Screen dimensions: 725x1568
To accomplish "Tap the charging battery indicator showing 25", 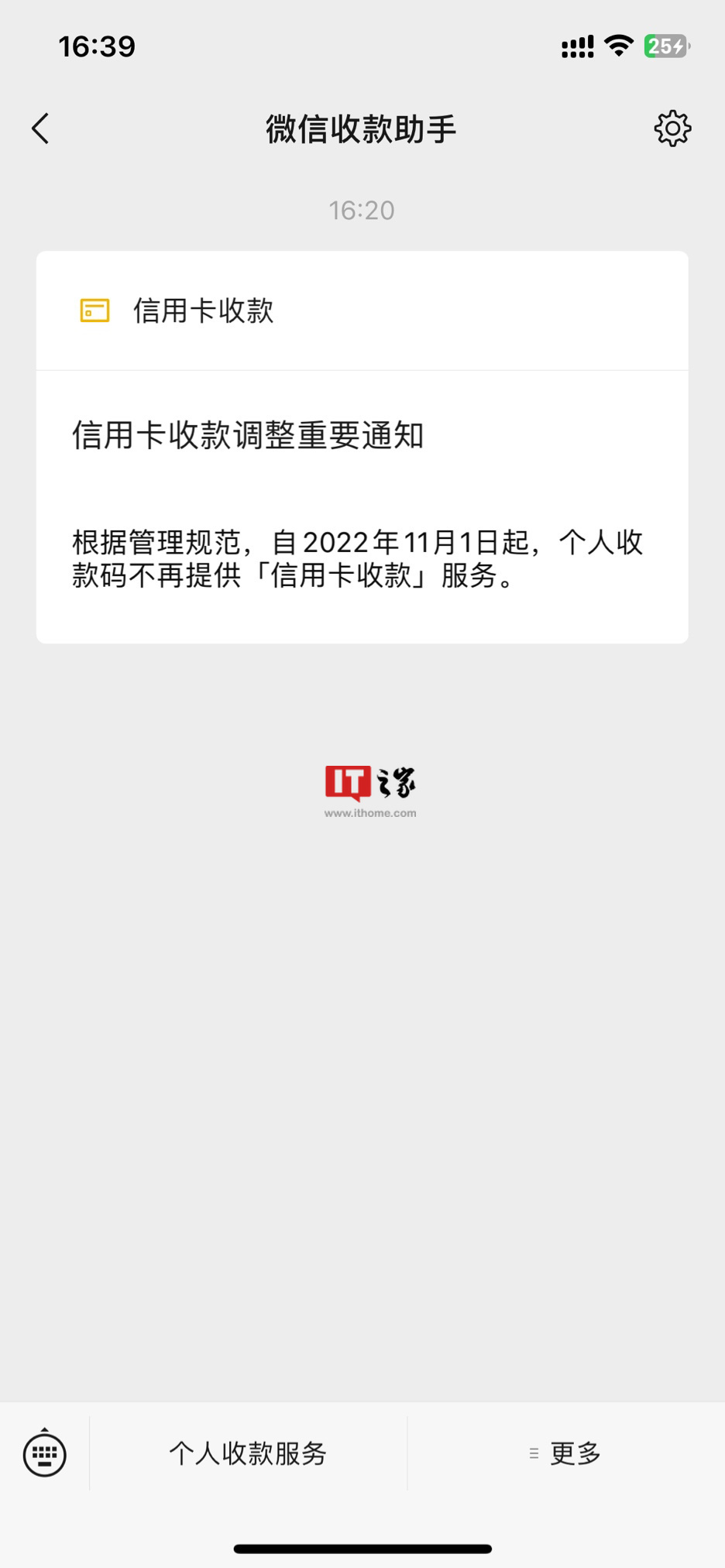I will [x=665, y=46].
